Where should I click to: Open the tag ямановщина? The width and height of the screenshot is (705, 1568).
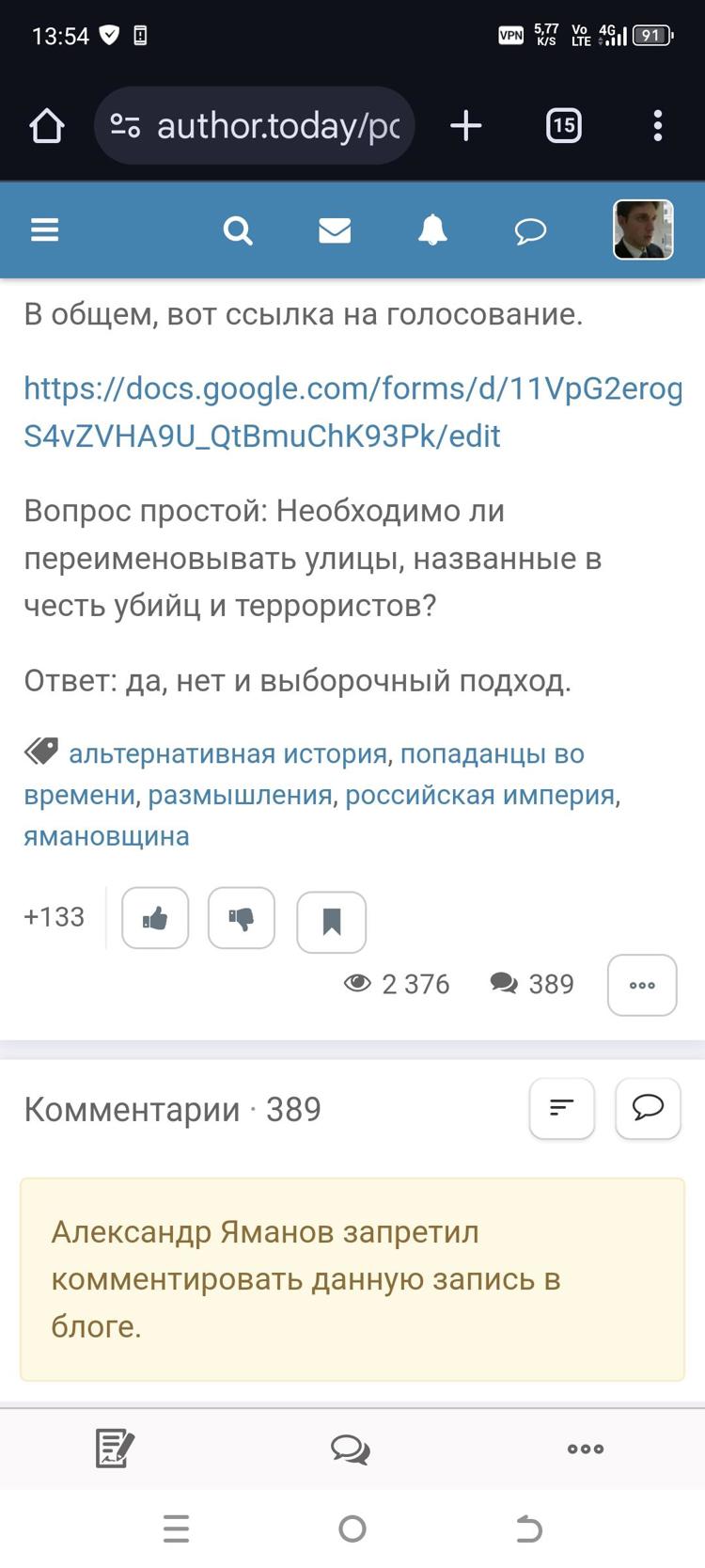106,836
